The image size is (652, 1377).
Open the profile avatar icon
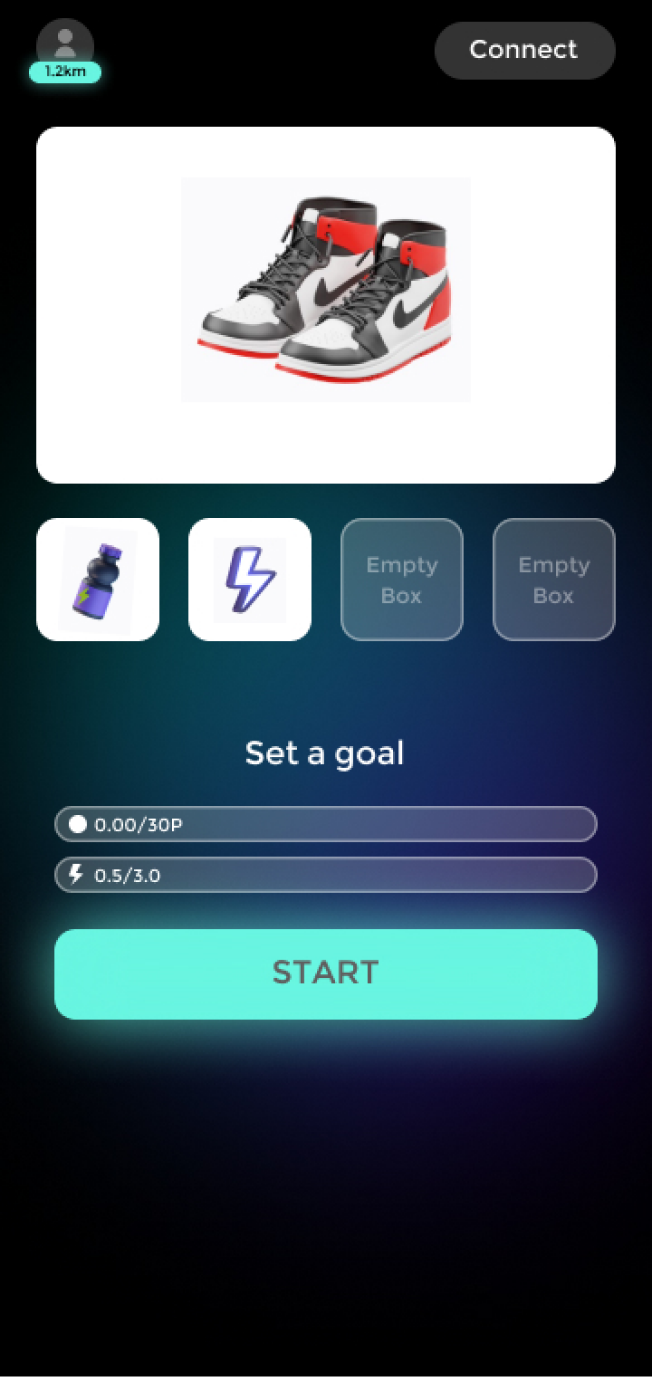65,45
